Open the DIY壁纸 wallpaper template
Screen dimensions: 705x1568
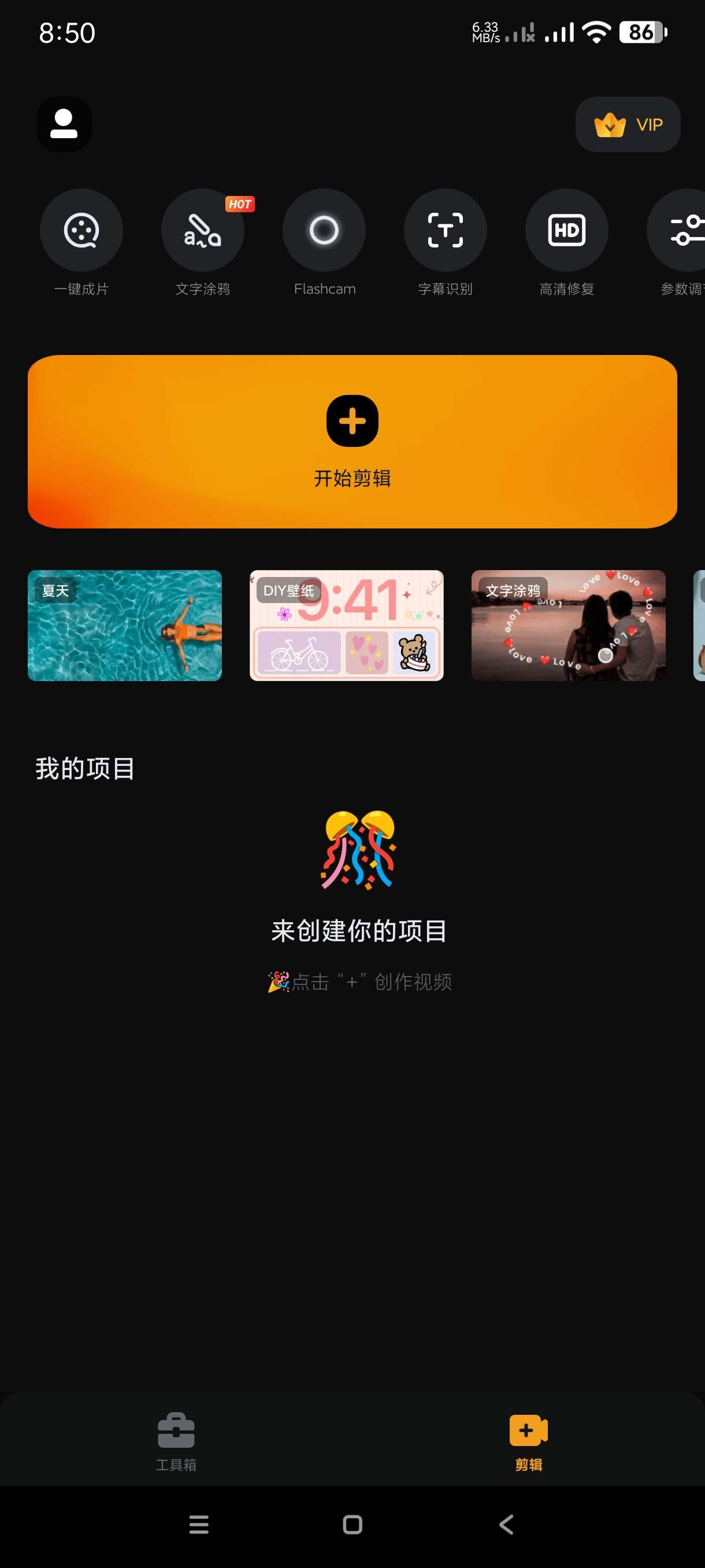click(x=346, y=625)
